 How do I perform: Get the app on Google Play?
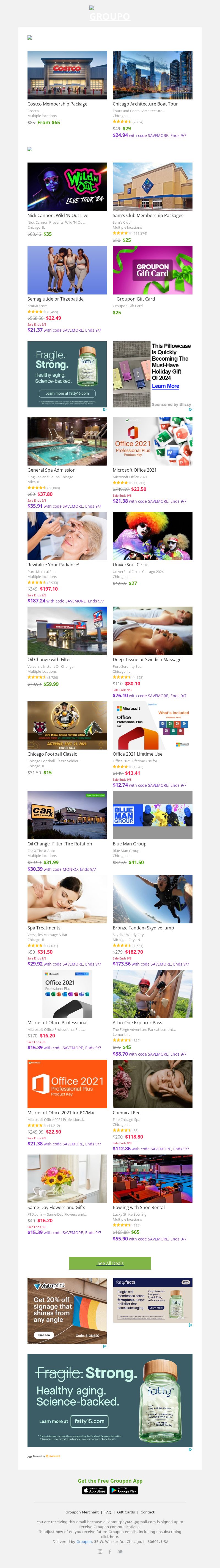(124, 1490)
